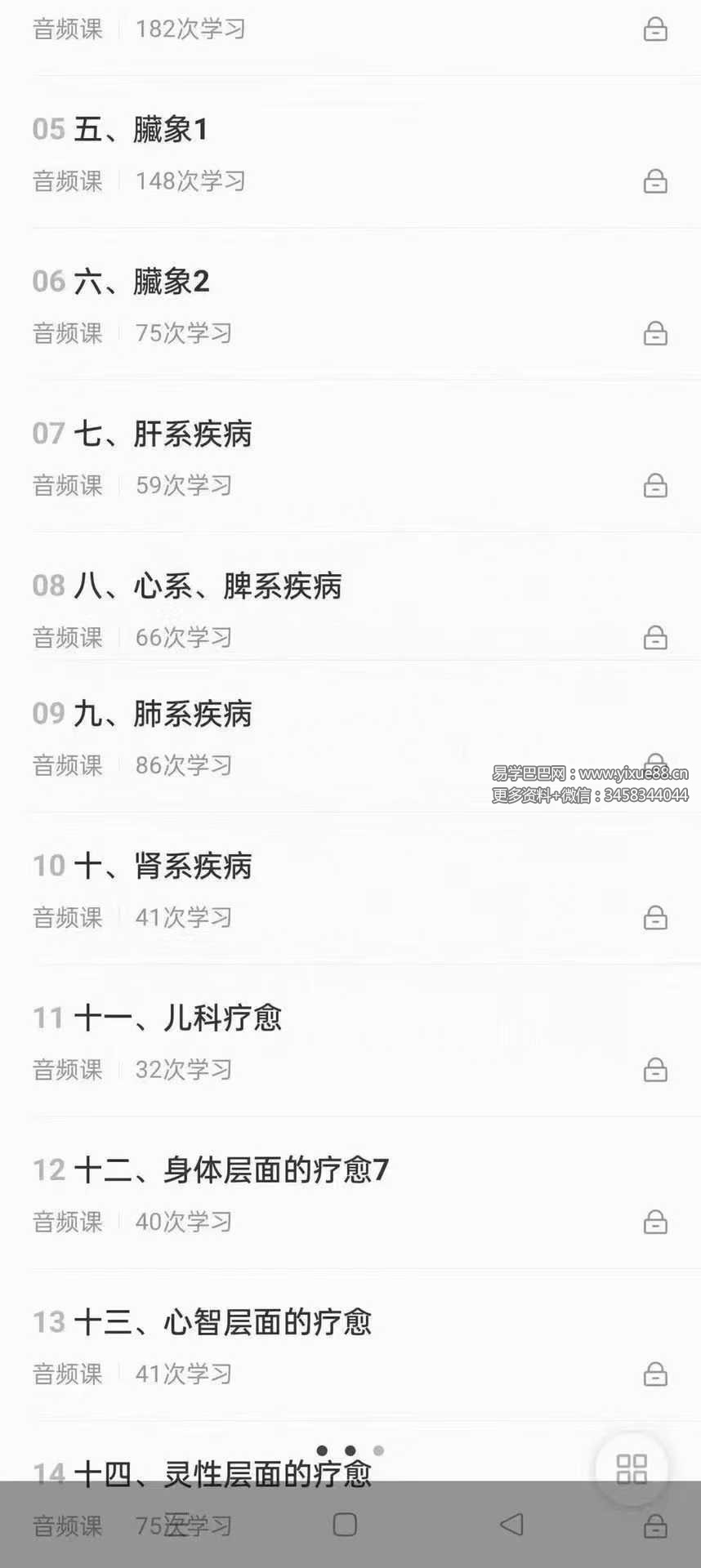Screen dimensions: 701x1568
Task: Tap the system back triangle button
Action: pos(511,1525)
